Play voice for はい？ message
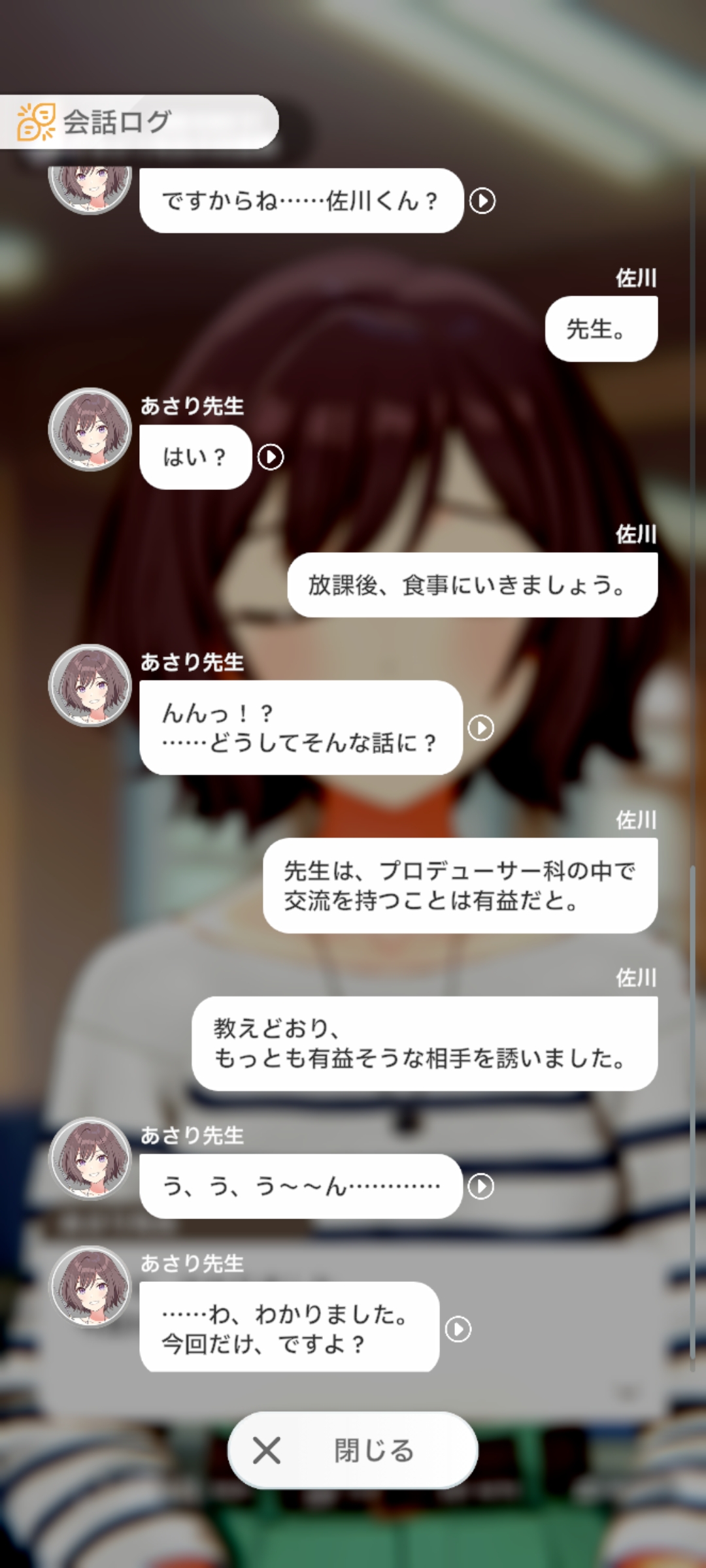Screen dimensions: 706x1568 point(271,457)
